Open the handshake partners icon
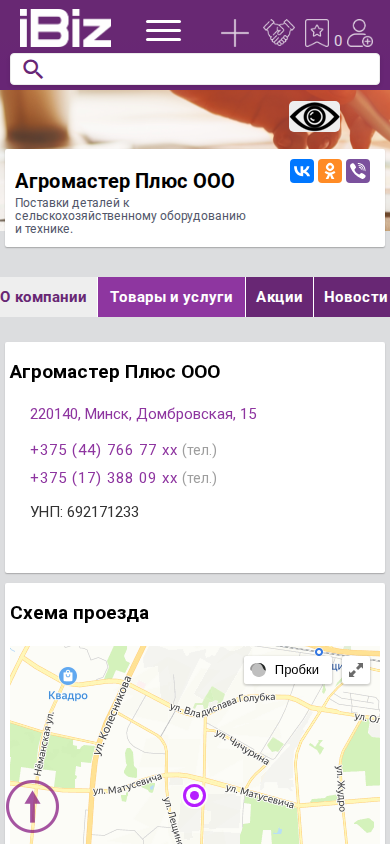The image size is (390, 844). (279, 32)
